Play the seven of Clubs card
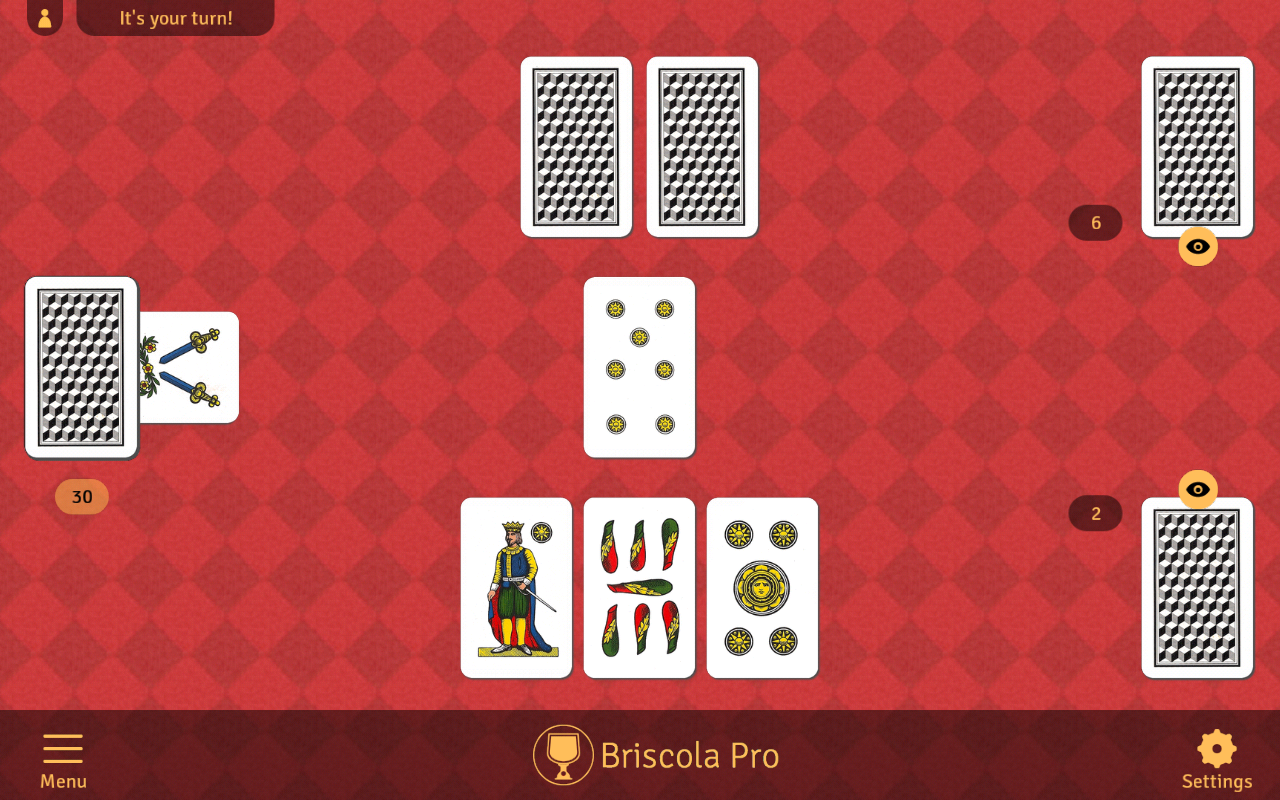Viewport: 1280px width, 800px height. pos(639,588)
